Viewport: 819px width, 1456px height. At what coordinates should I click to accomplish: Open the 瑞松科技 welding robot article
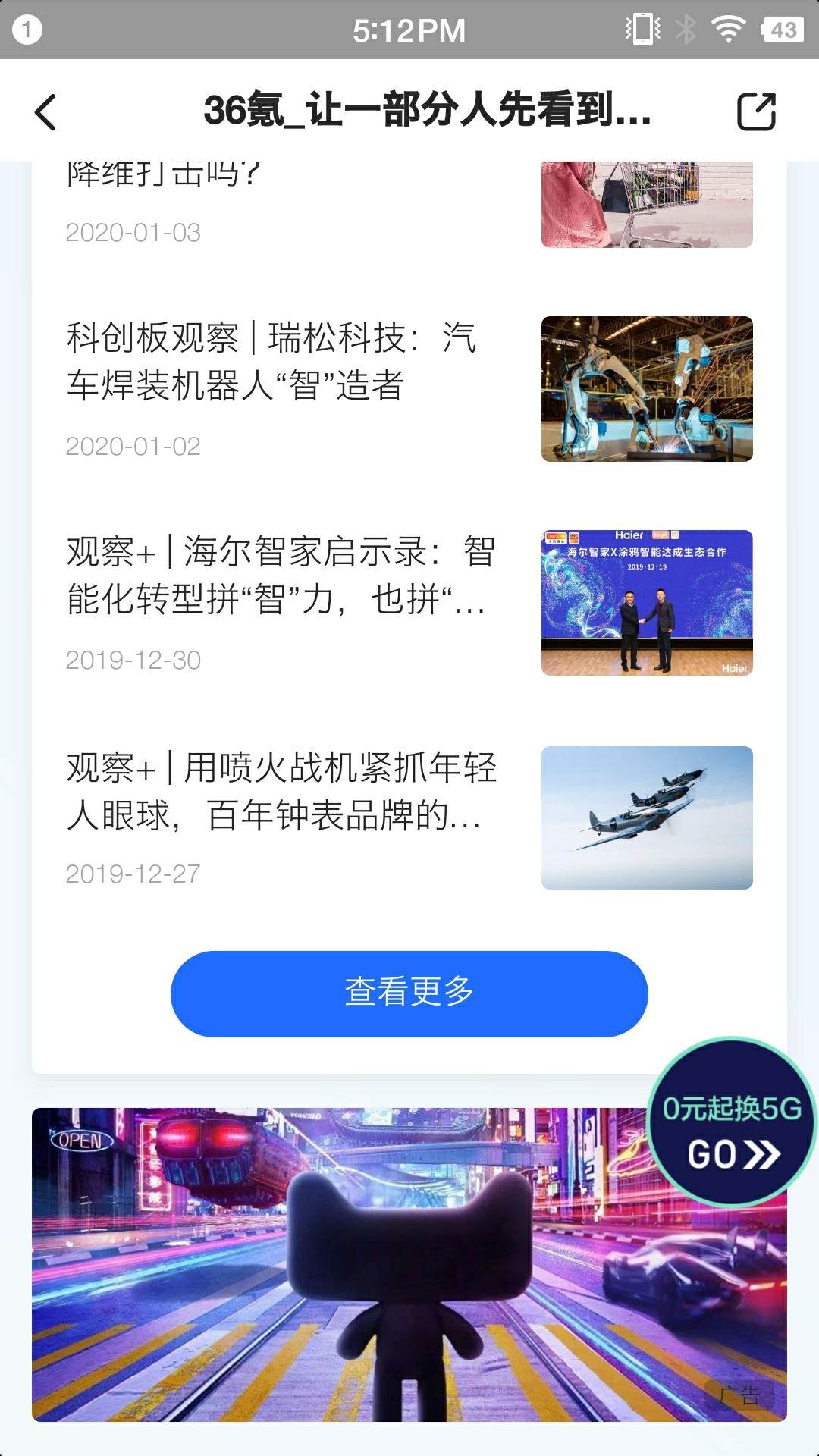coord(409,389)
